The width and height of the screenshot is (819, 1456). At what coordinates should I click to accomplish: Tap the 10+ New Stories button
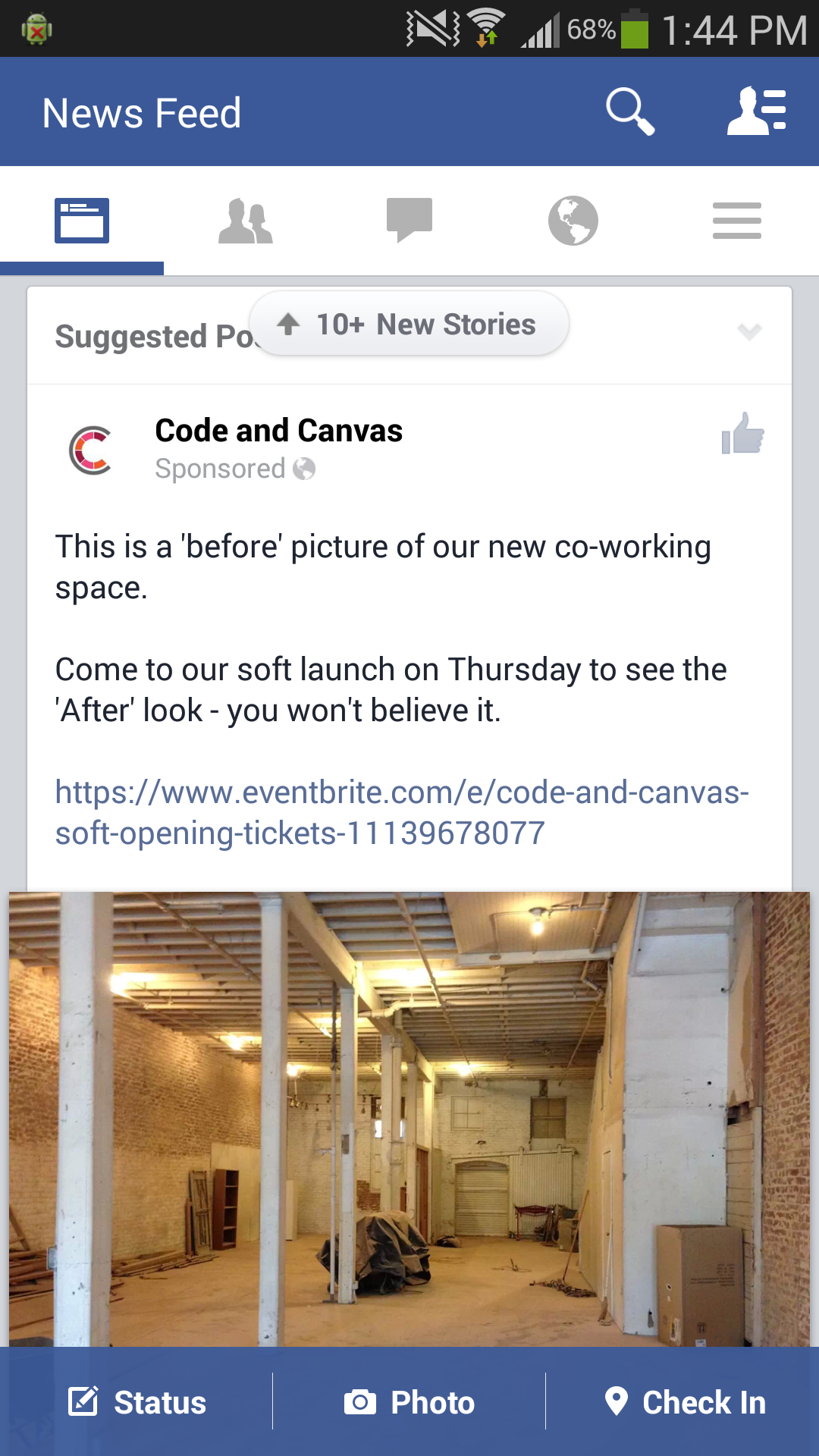pos(409,324)
